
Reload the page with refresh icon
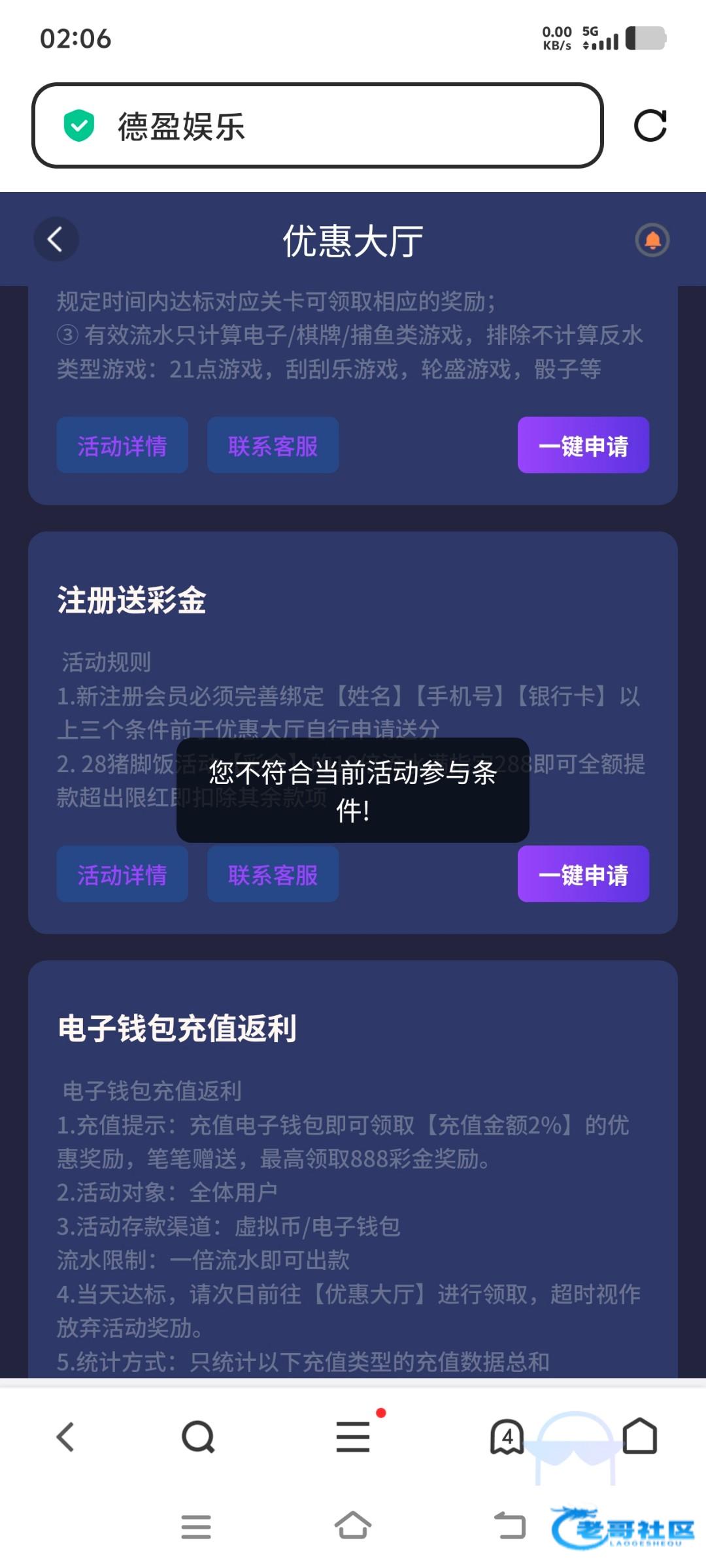coord(650,125)
